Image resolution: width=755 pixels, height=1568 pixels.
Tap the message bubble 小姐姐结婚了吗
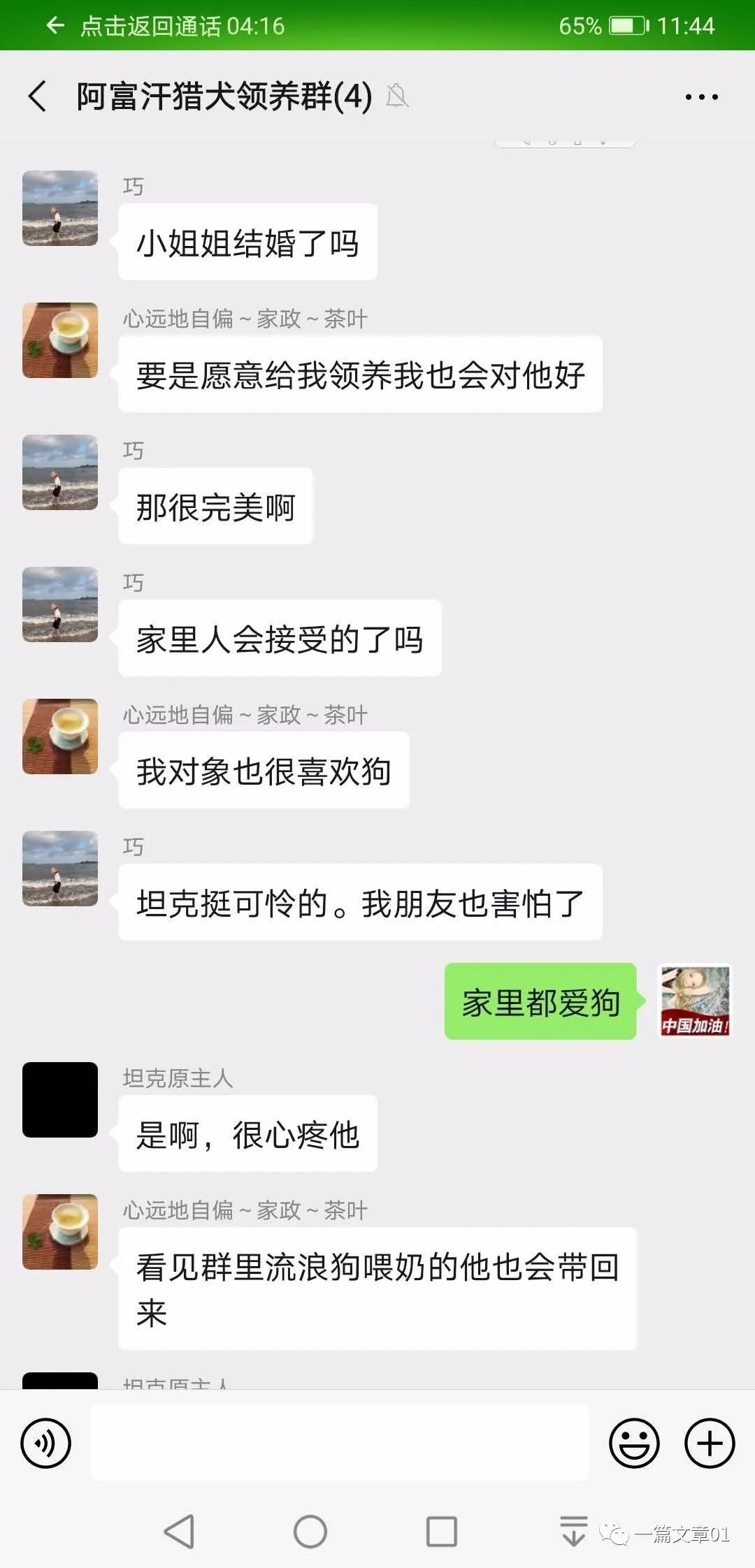click(248, 240)
